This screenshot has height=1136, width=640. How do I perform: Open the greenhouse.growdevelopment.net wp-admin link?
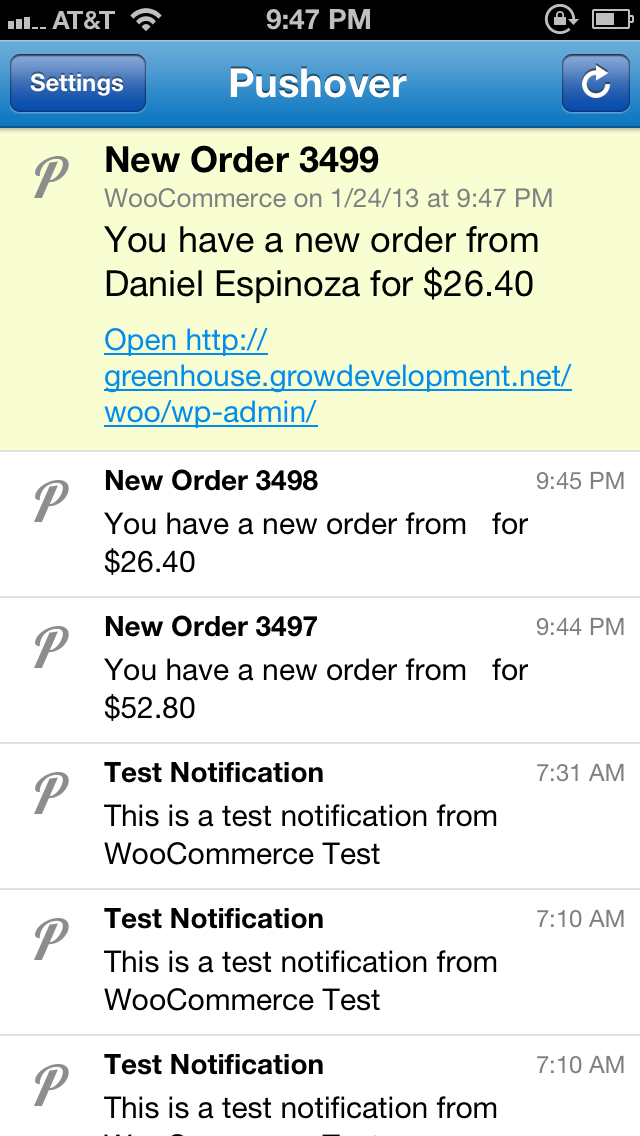click(x=337, y=377)
